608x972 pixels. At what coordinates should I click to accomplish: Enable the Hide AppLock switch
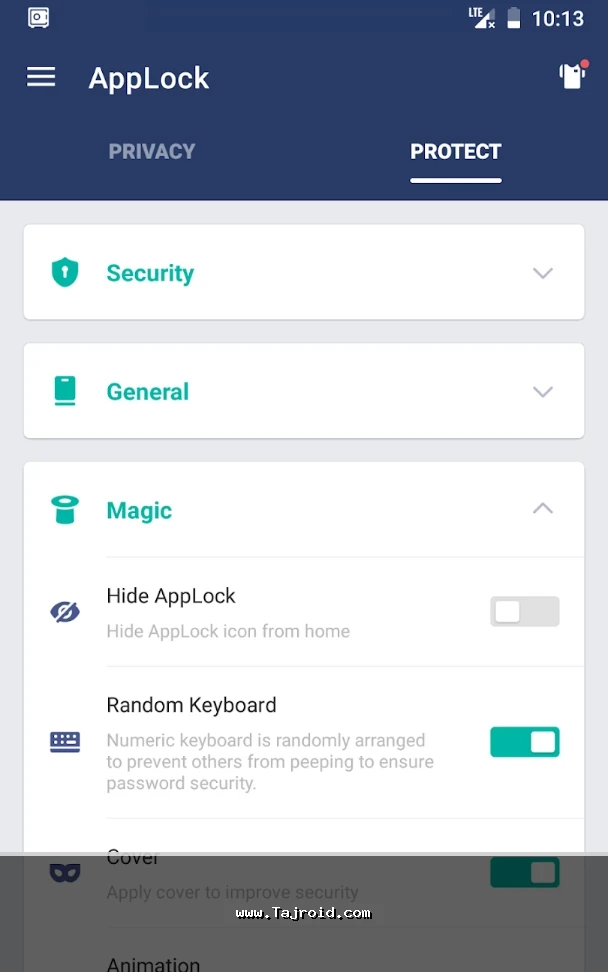pos(524,612)
